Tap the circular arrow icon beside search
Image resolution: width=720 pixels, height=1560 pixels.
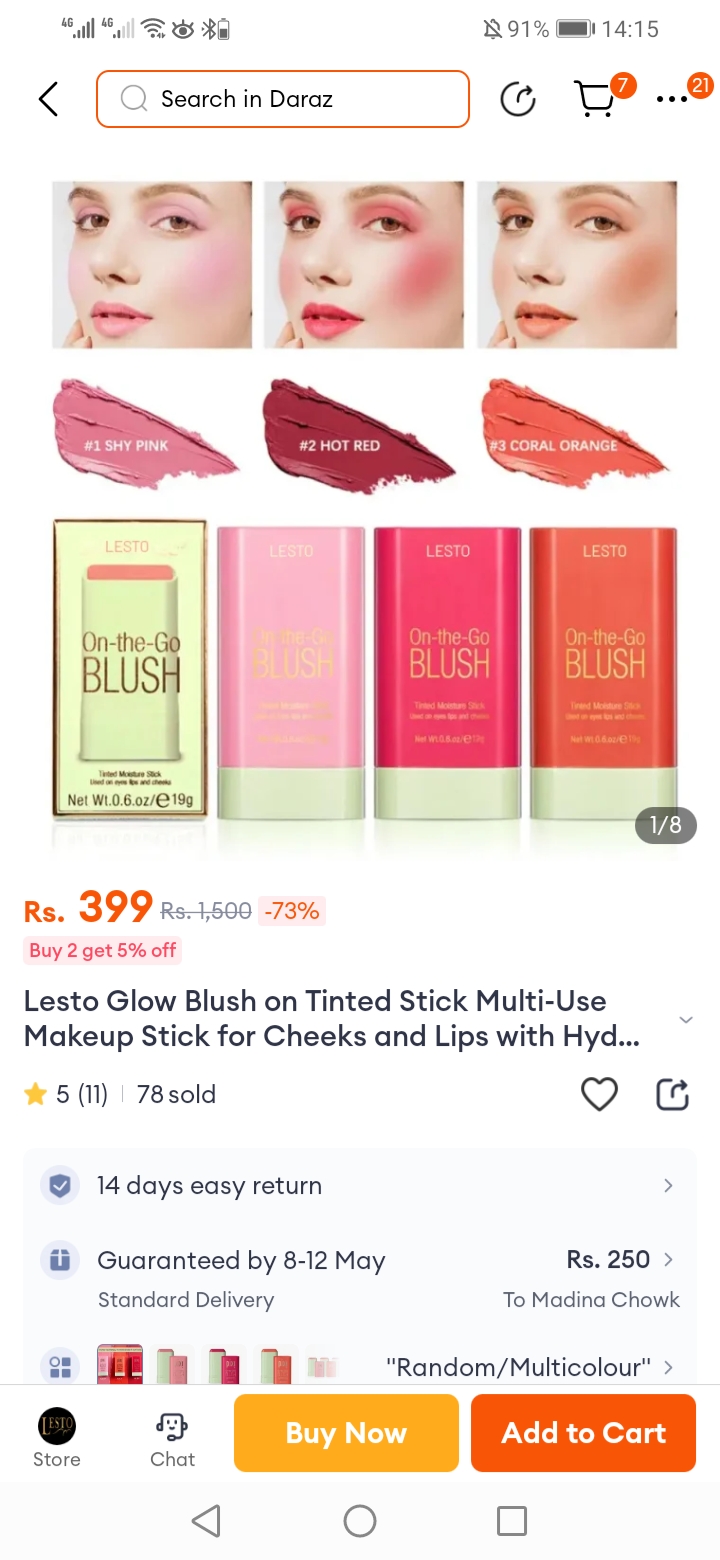pos(518,99)
